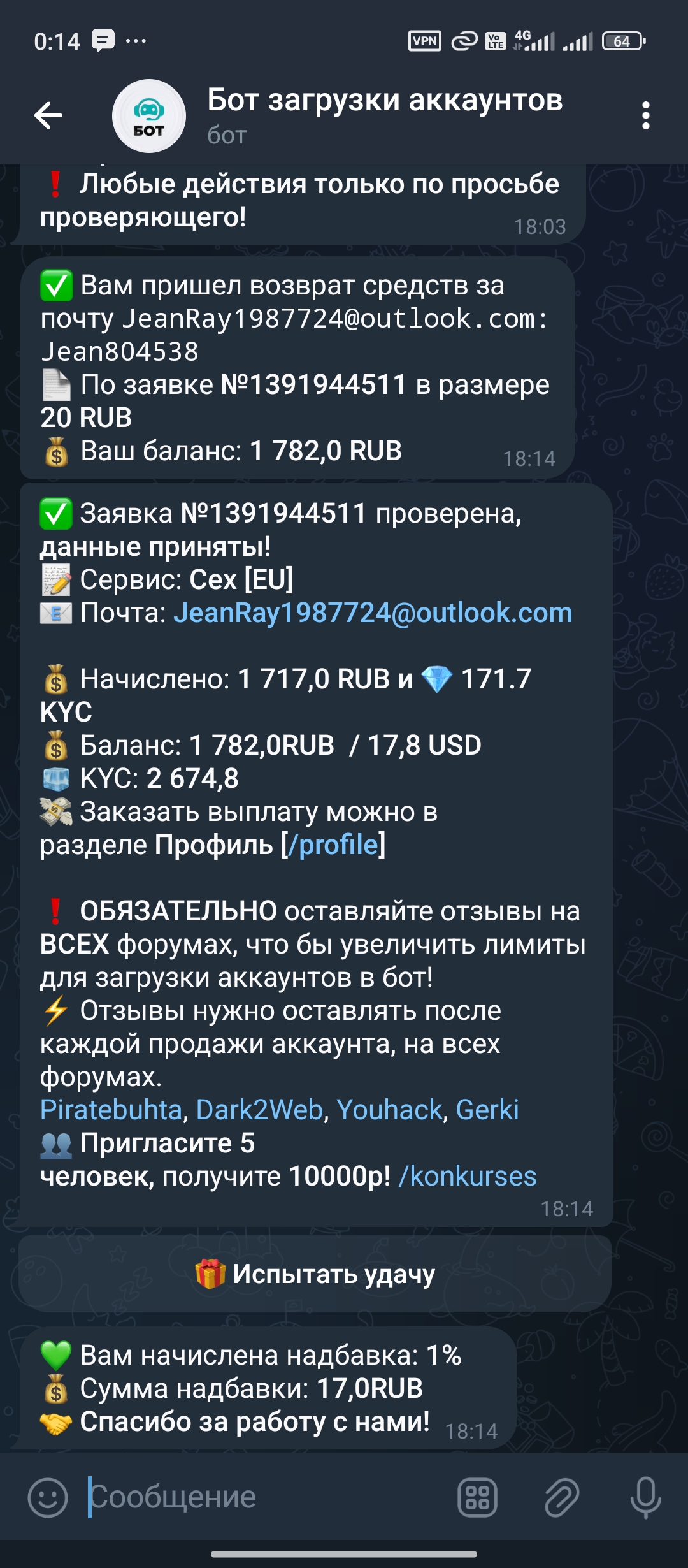The width and height of the screenshot is (688, 1568).
Task: Tap the JeanRay1987724@outlook.com email link
Action: click(373, 613)
